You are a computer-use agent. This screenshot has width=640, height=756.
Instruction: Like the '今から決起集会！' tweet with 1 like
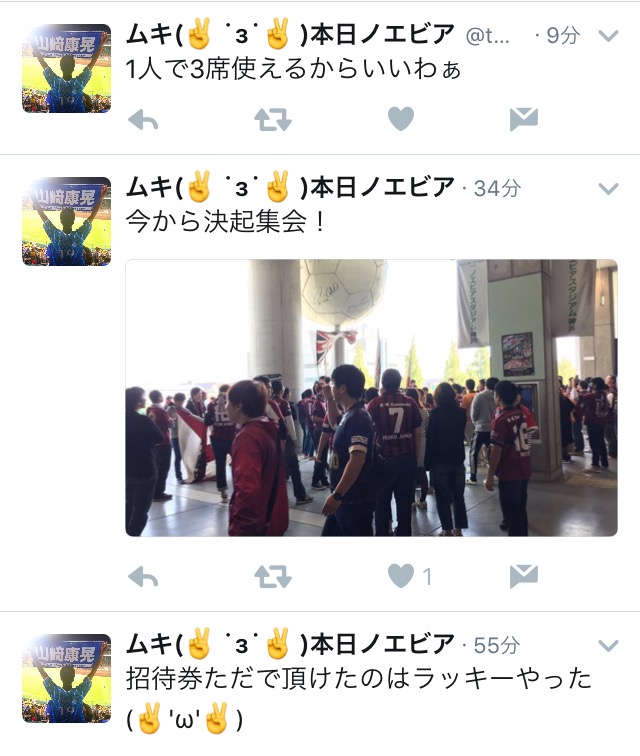(401, 576)
